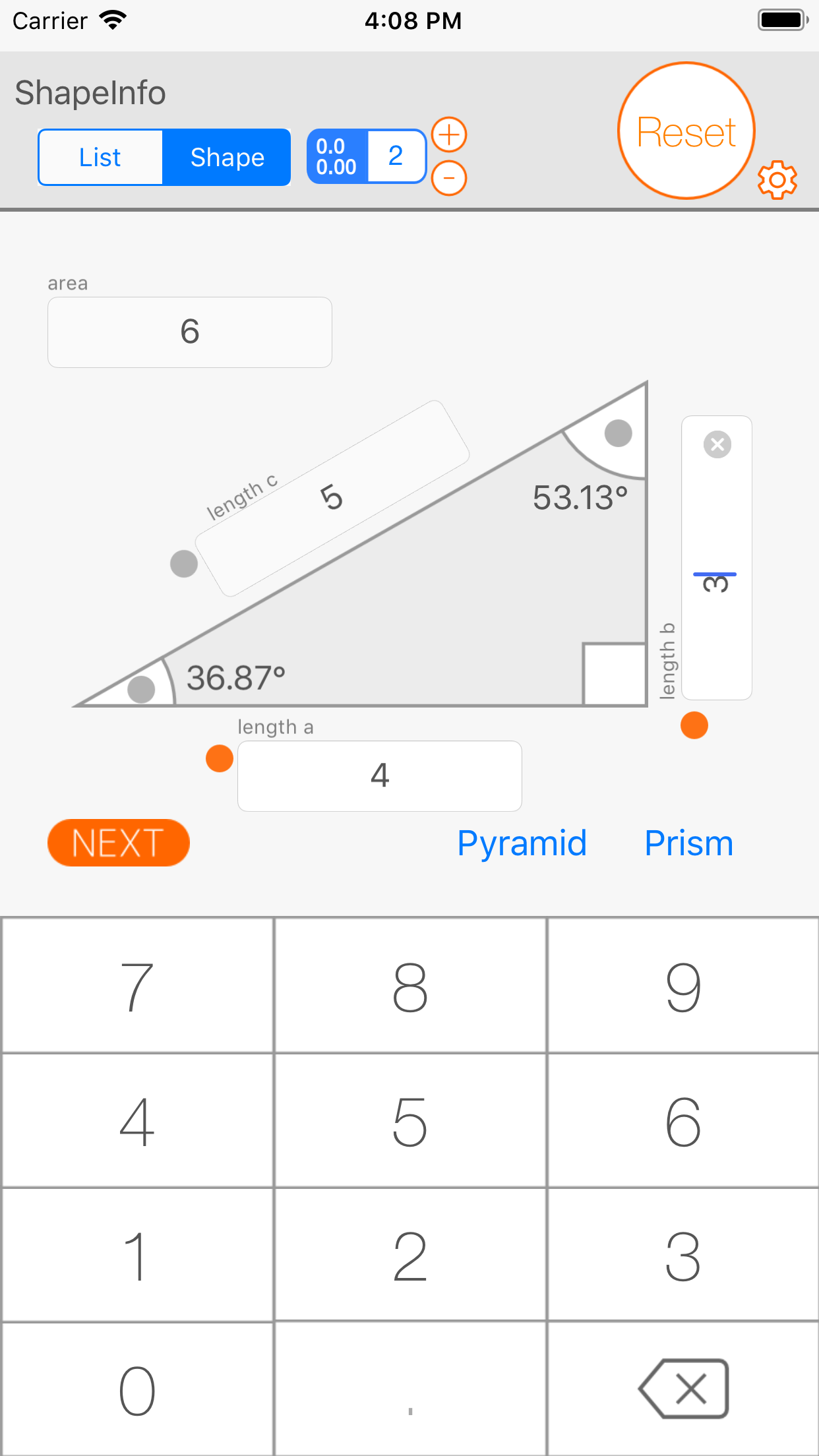Open the Prism calculator
This screenshot has height=1456, width=819.
click(688, 842)
